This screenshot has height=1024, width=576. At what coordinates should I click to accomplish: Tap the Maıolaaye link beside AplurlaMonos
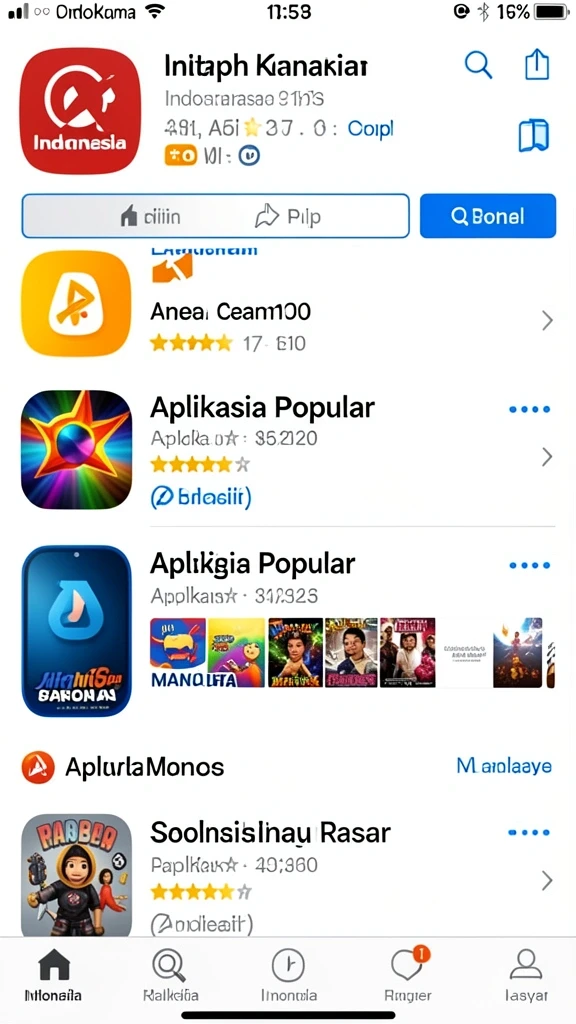coord(504,766)
